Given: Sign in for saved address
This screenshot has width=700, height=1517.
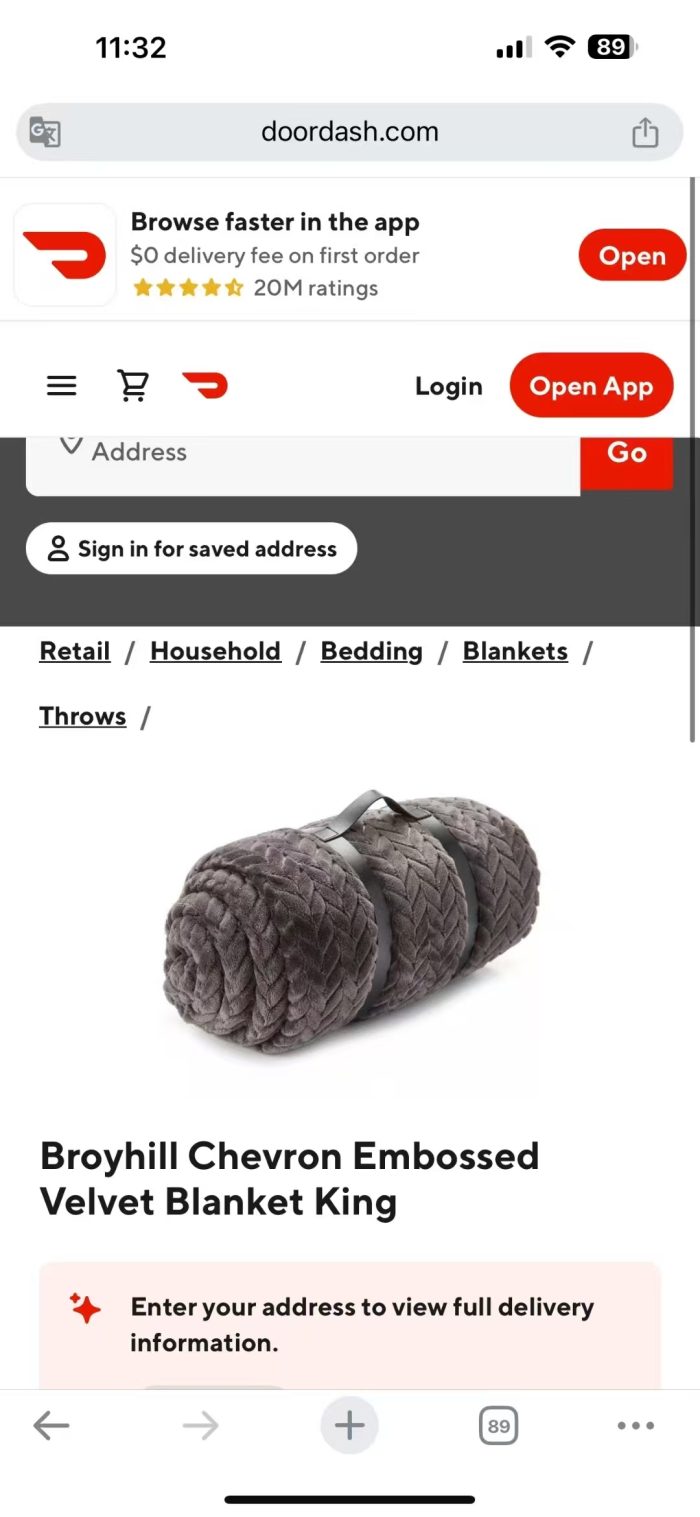Looking at the screenshot, I should (x=191, y=548).
